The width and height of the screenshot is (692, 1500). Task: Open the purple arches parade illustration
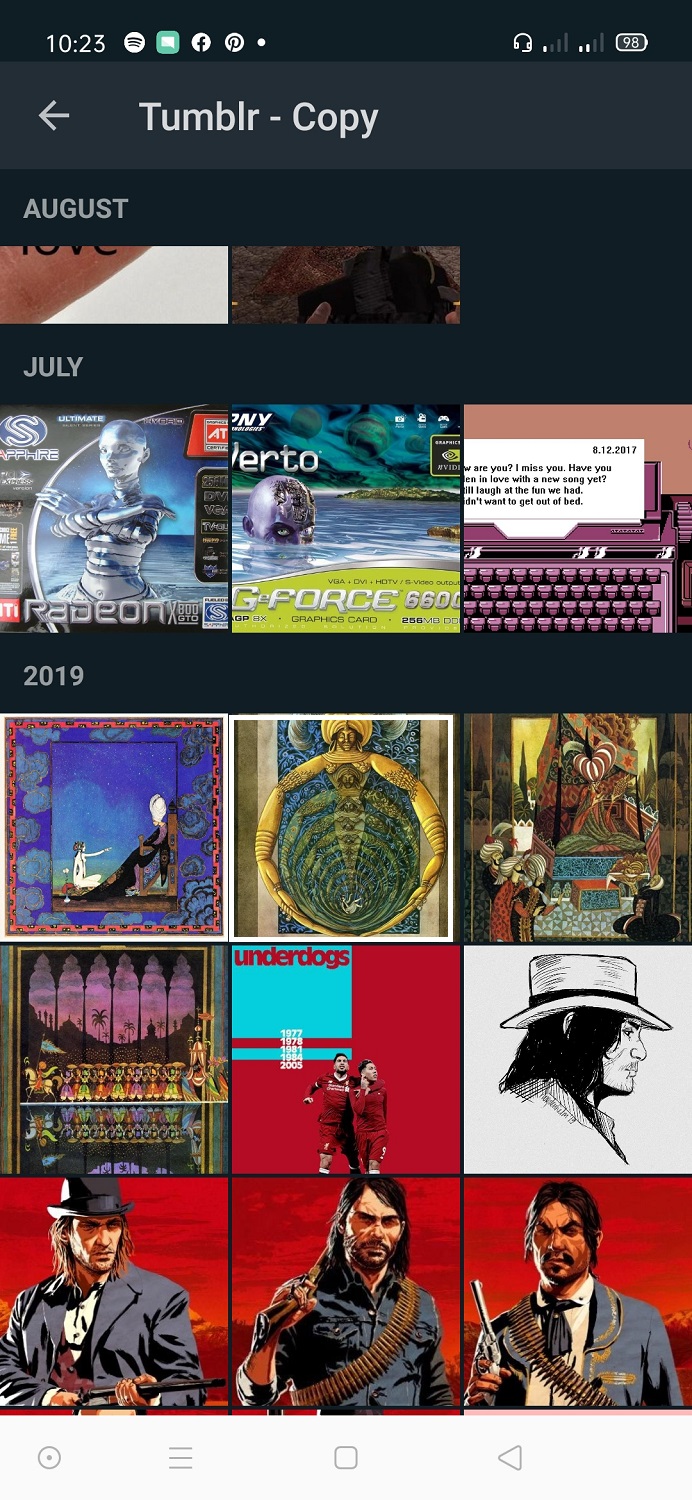114,1059
